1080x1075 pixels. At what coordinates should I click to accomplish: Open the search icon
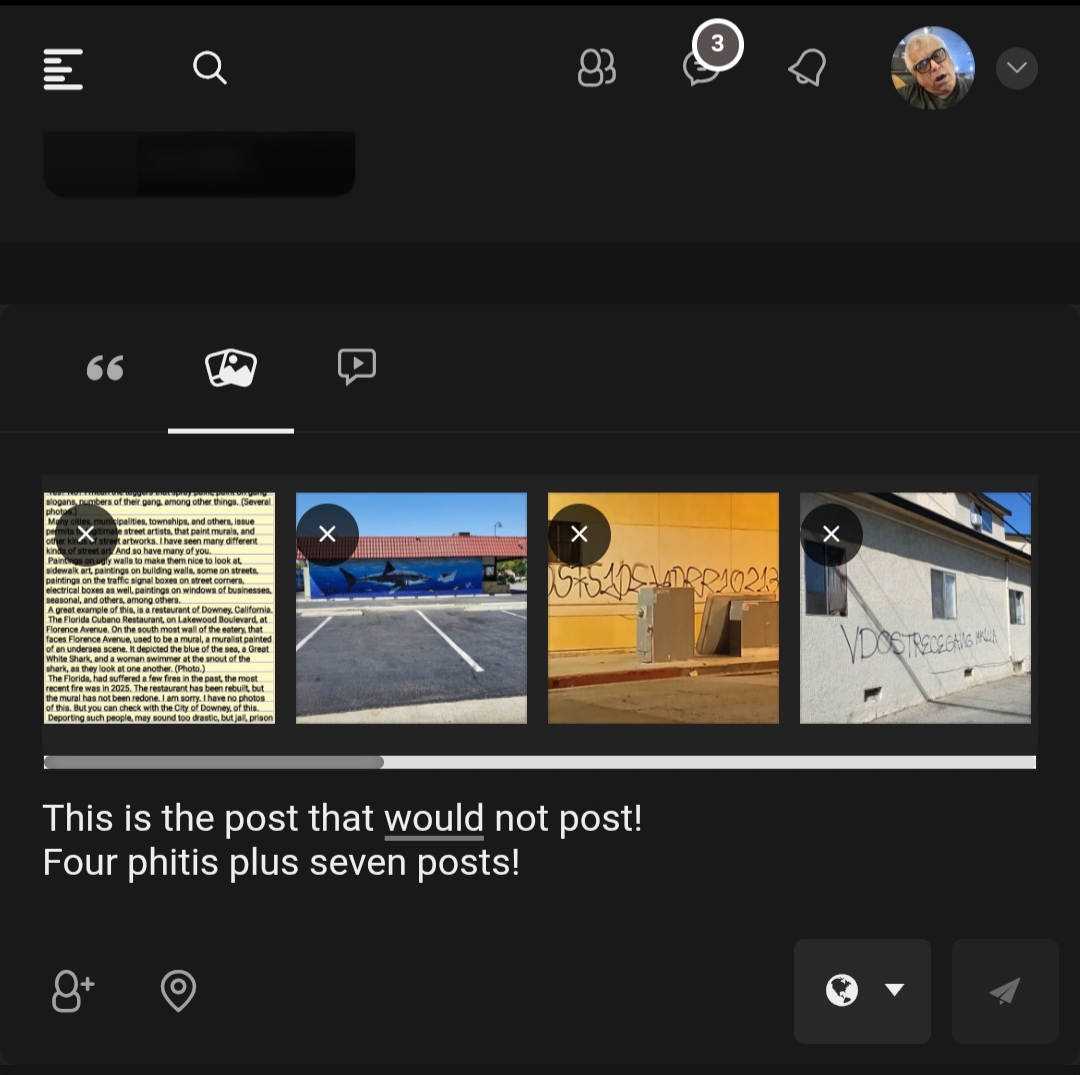tap(210, 69)
